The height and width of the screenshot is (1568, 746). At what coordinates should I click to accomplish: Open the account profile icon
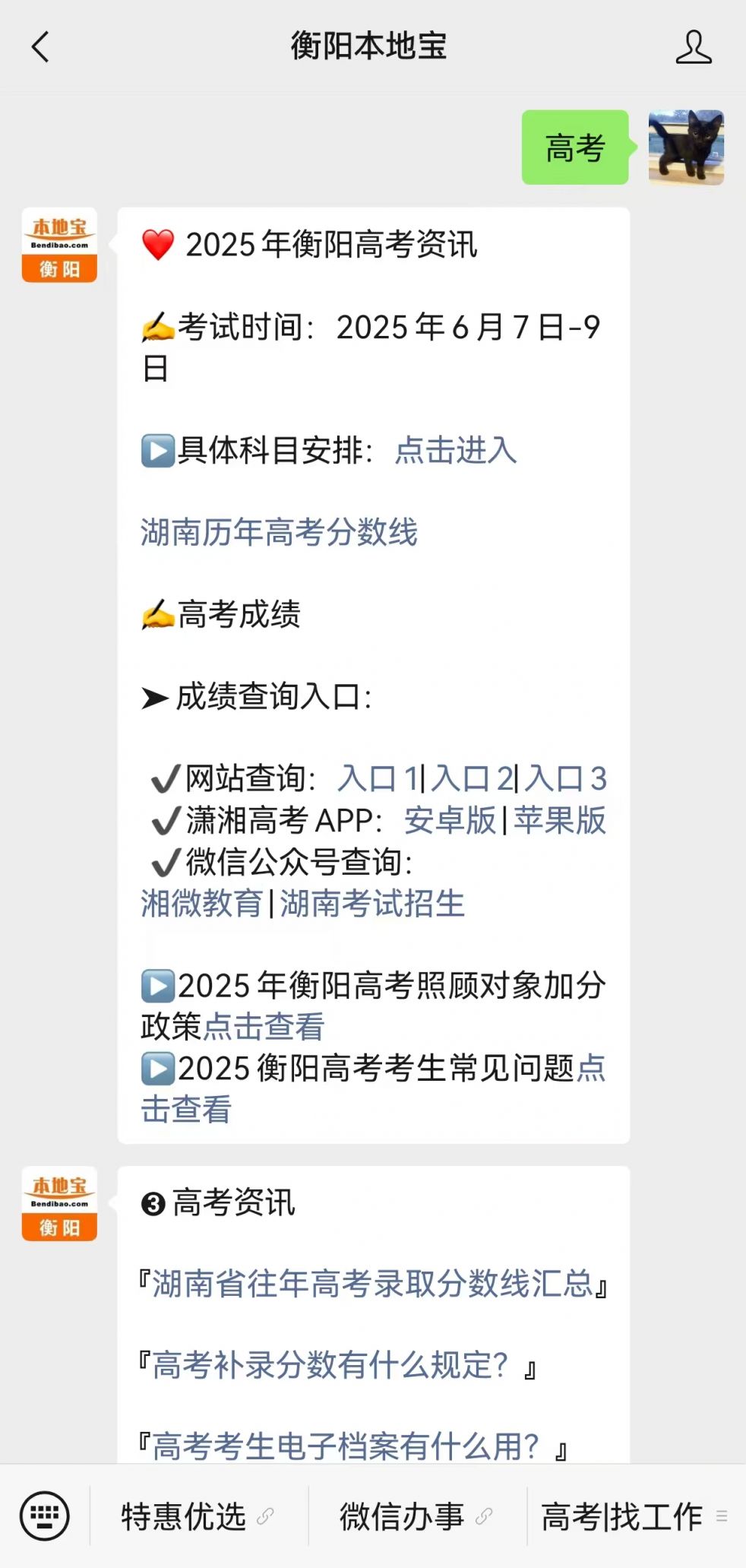tap(693, 47)
